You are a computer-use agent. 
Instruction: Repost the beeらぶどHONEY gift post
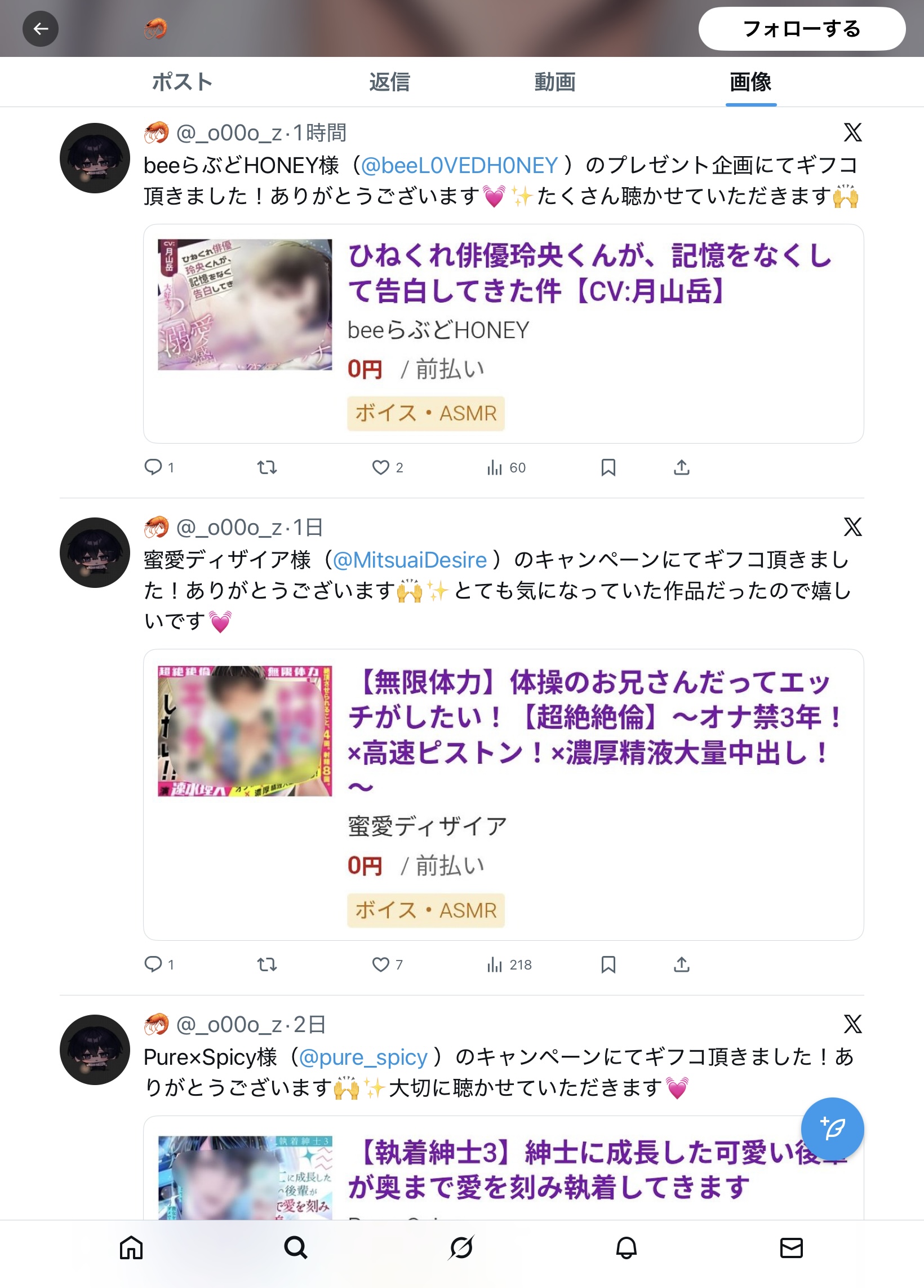tap(266, 467)
